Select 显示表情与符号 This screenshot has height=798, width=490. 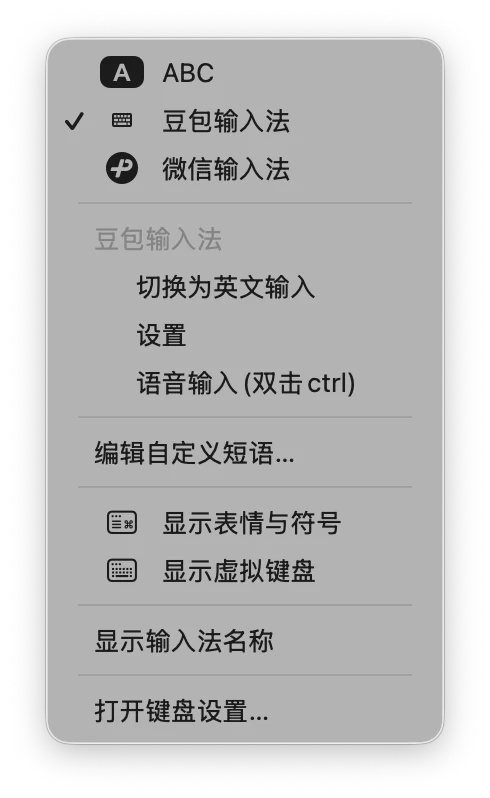click(245, 523)
